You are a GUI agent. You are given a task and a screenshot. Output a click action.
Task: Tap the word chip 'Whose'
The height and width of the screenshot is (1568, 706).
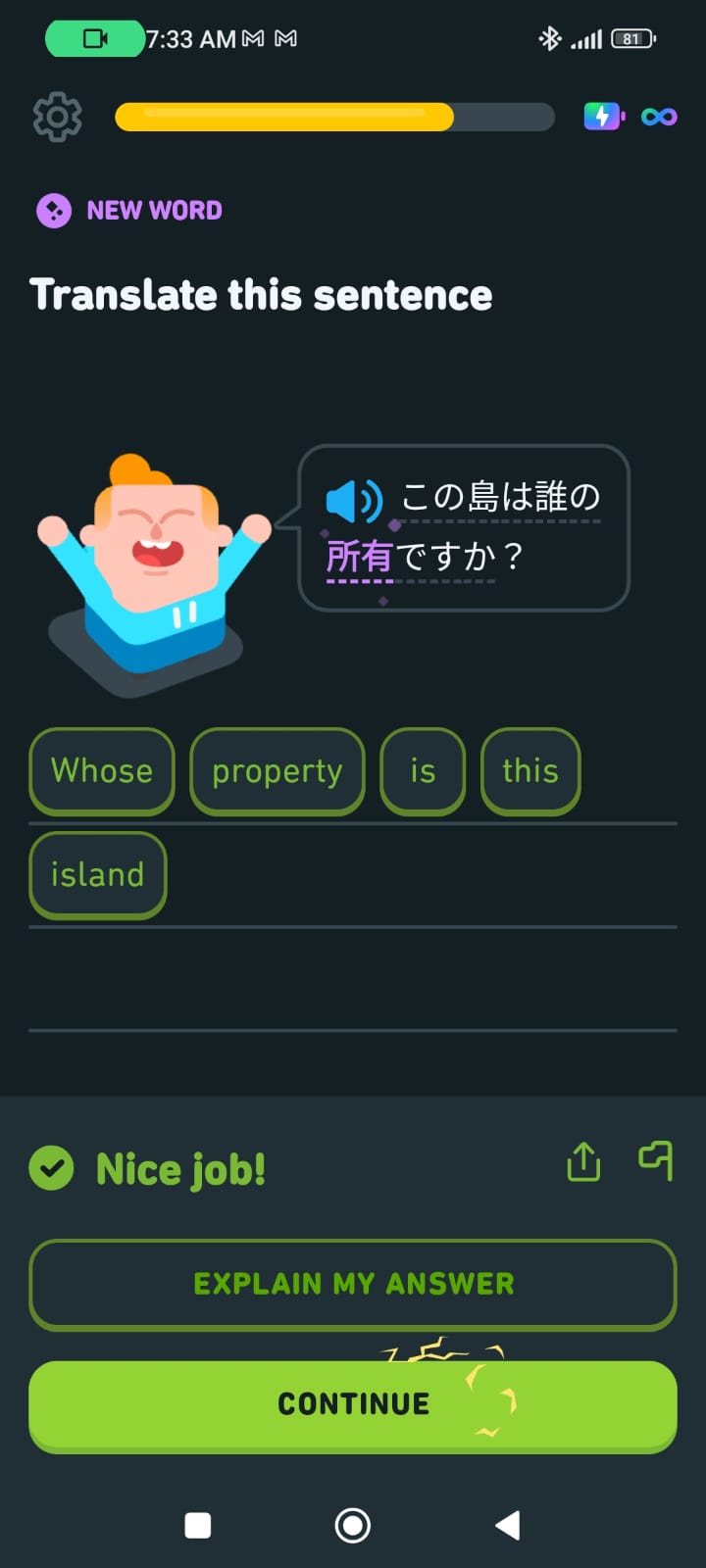[x=102, y=771]
